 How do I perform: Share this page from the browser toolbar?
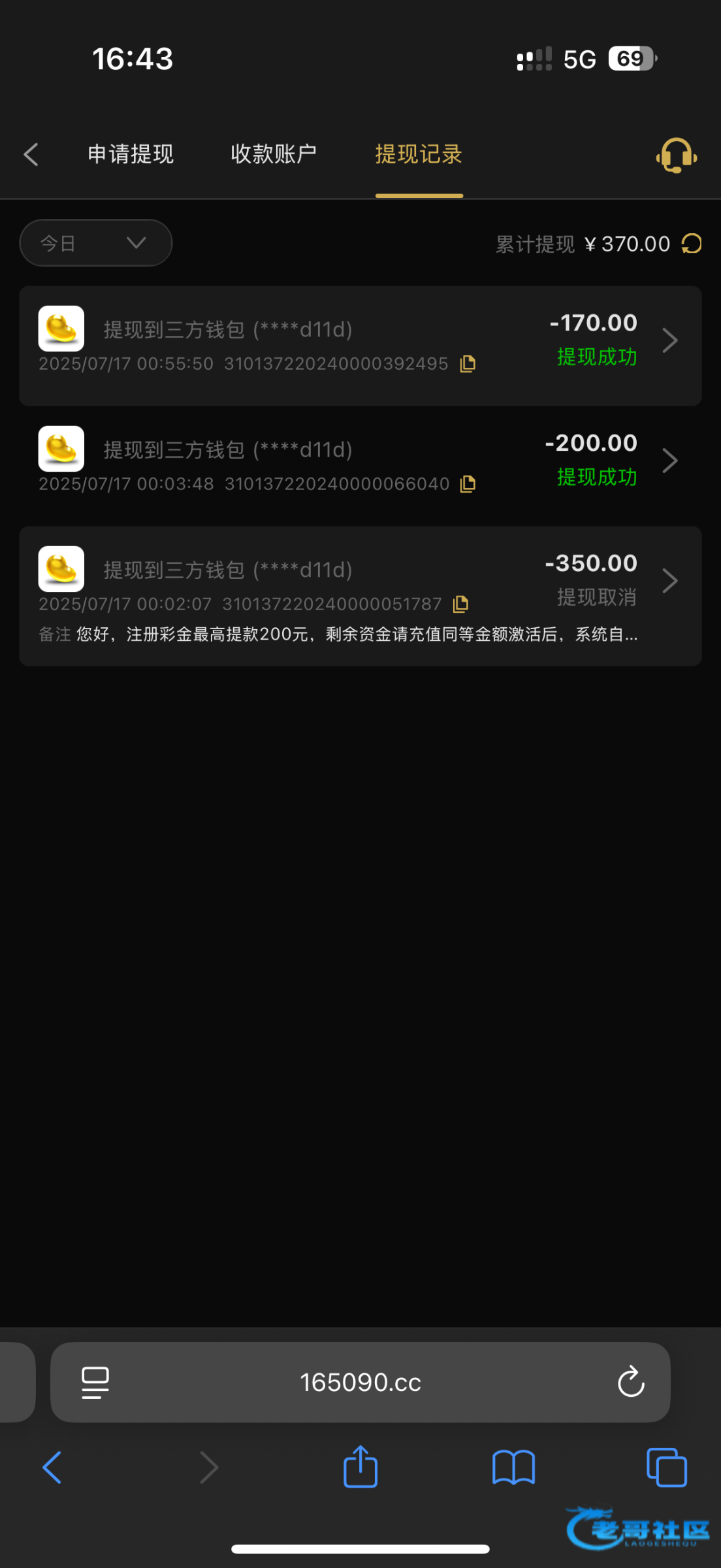360,1467
